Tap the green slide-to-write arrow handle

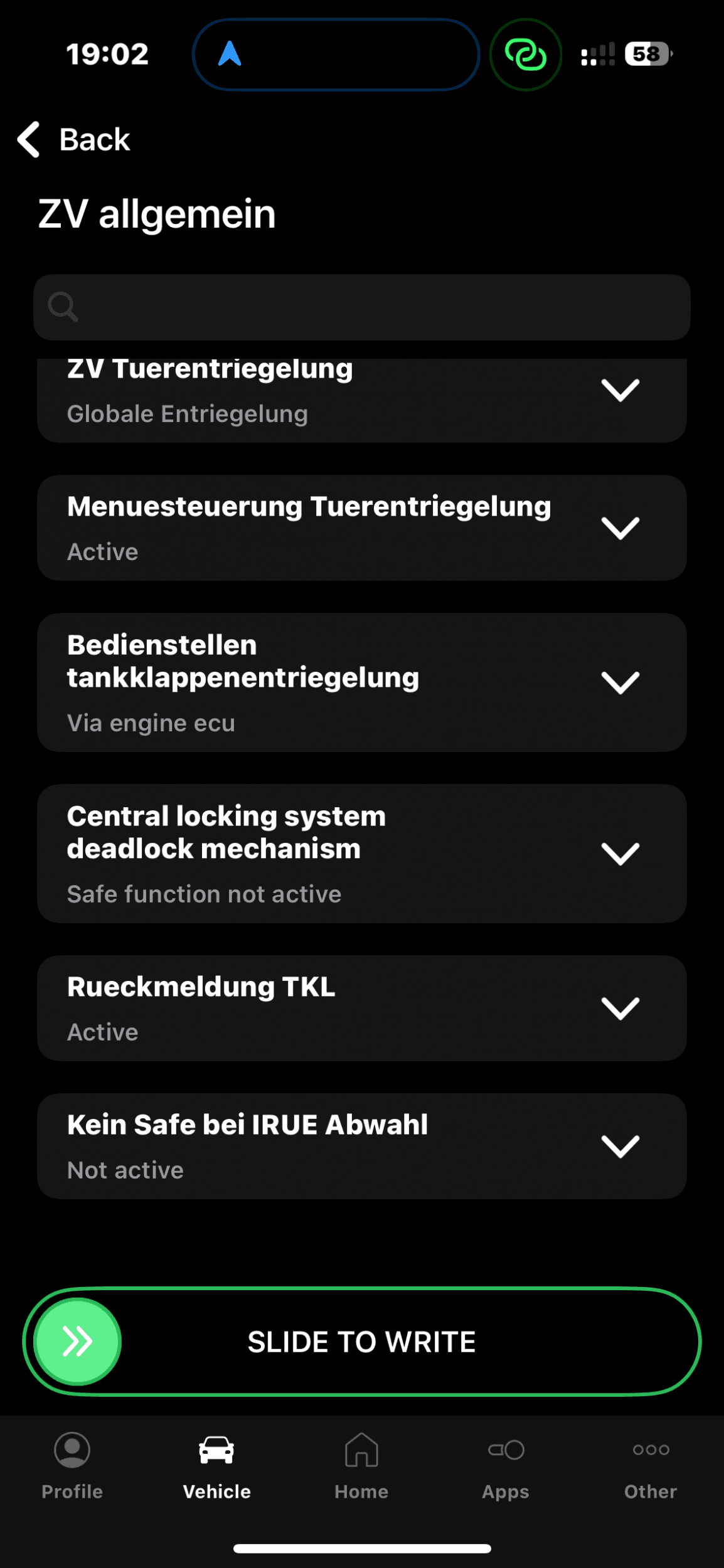coord(77,1342)
